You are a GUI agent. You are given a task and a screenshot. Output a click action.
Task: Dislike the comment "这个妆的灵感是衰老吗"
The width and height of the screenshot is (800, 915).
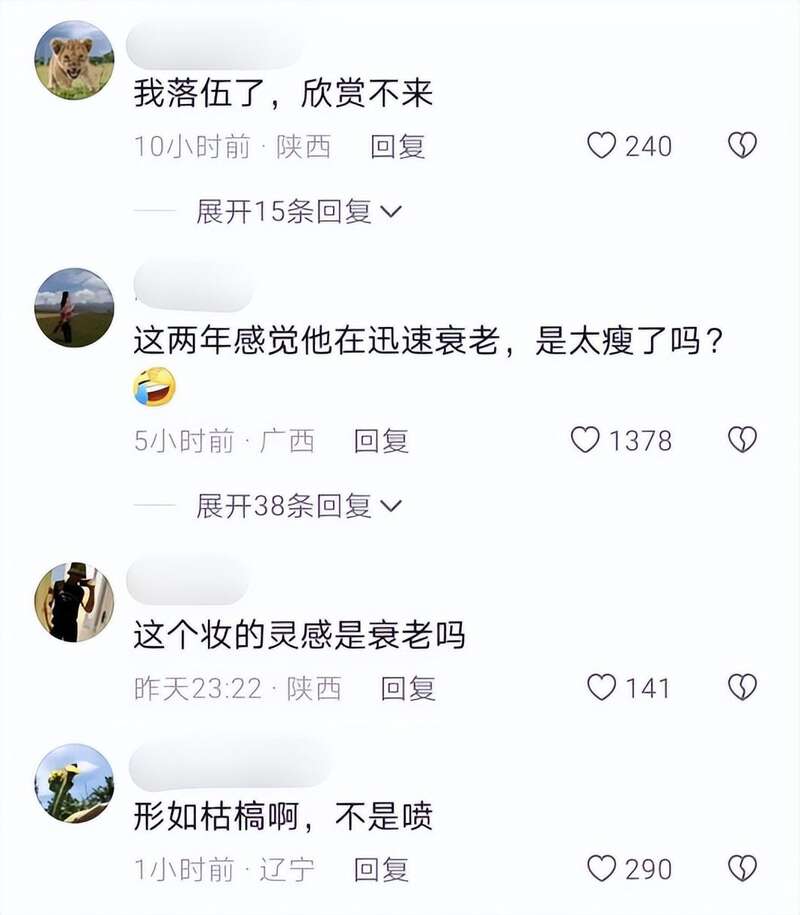click(x=741, y=688)
